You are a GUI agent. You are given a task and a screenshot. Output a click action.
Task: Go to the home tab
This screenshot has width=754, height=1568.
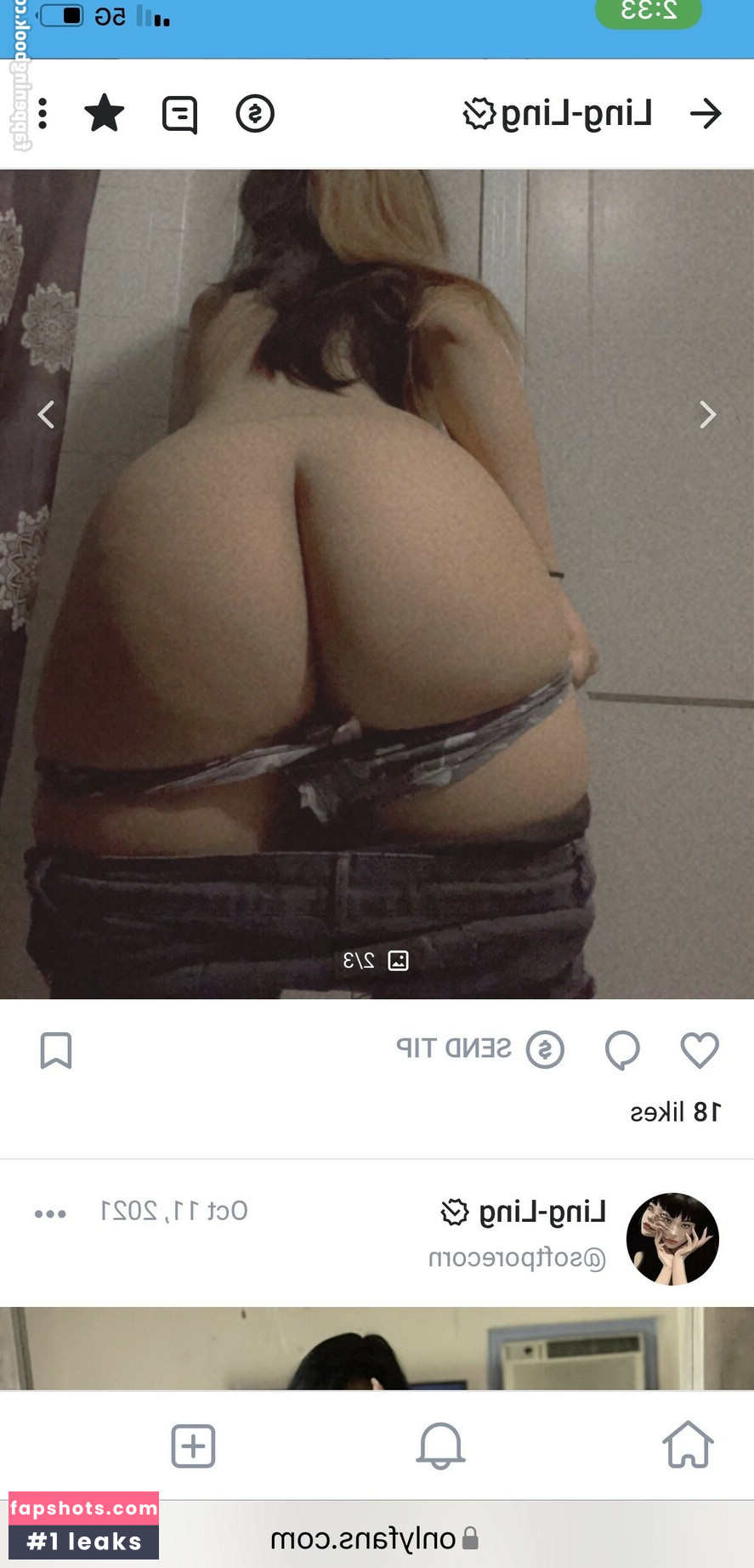(688, 1446)
